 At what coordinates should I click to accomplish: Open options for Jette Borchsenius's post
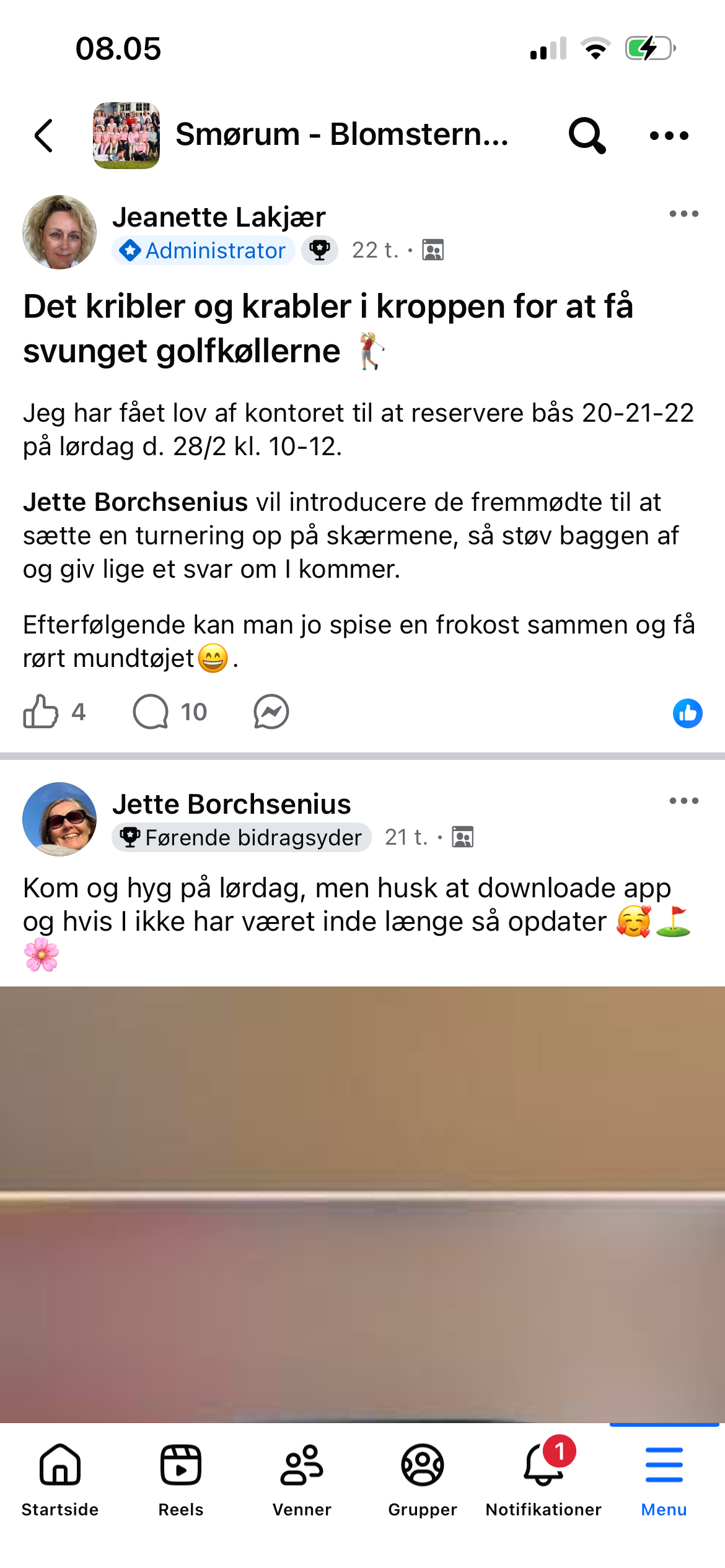[x=683, y=801]
